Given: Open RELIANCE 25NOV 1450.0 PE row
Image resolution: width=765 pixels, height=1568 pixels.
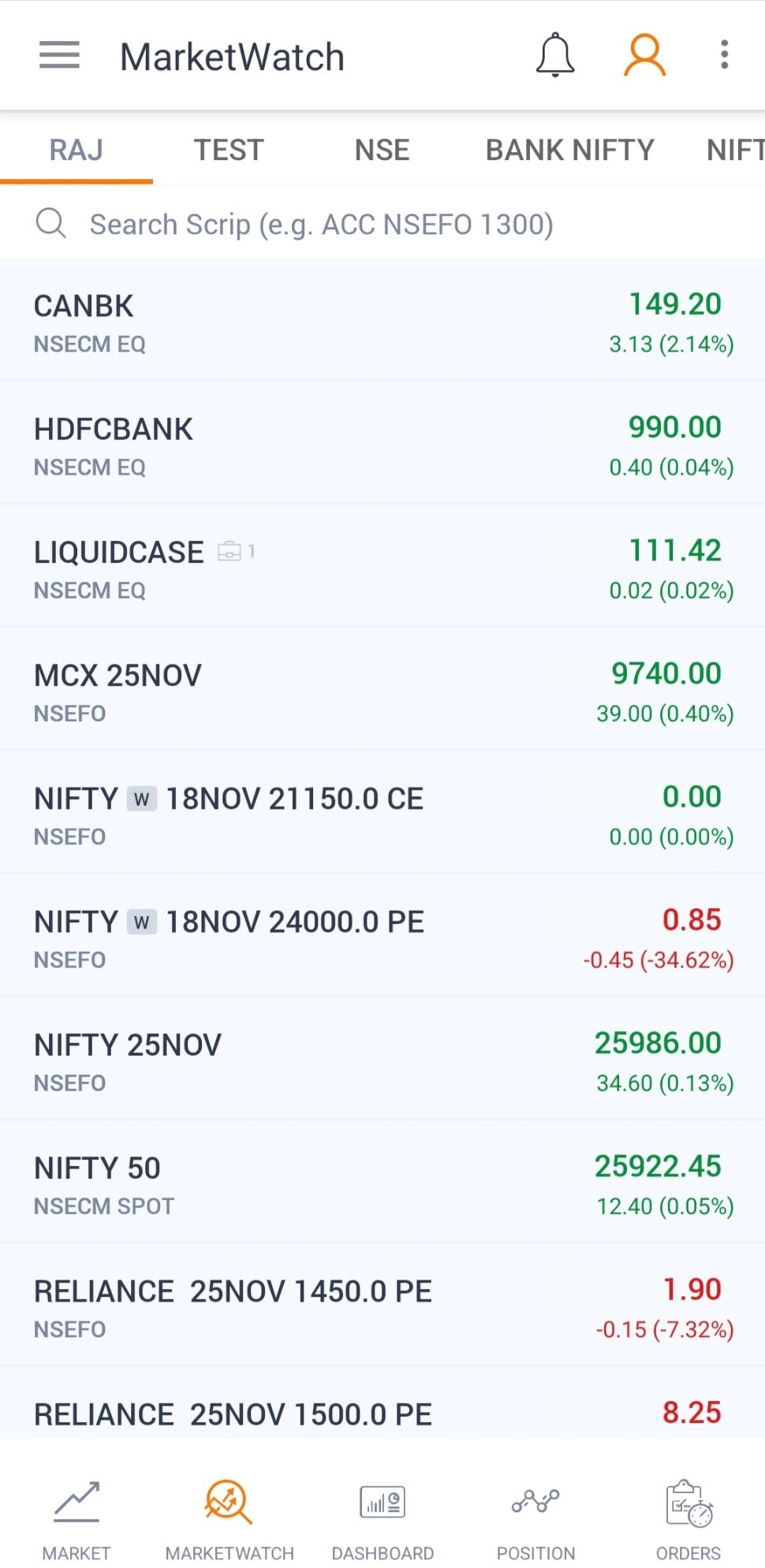Looking at the screenshot, I should click(x=382, y=1306).
